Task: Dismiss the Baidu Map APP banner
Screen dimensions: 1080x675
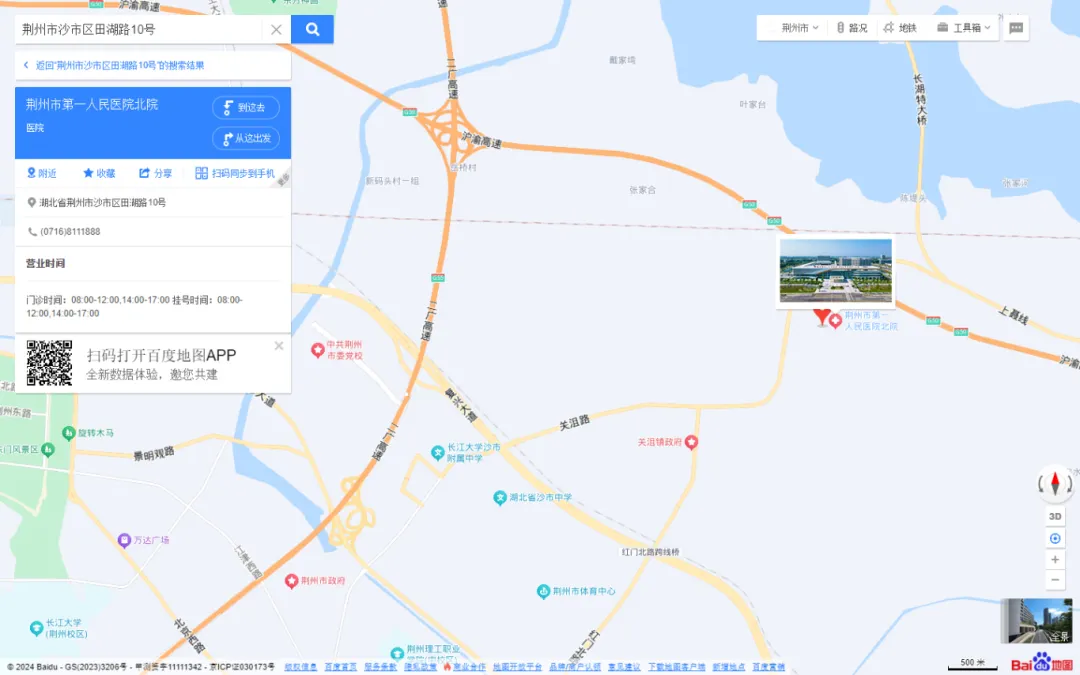Action: (x=279, y=346)
